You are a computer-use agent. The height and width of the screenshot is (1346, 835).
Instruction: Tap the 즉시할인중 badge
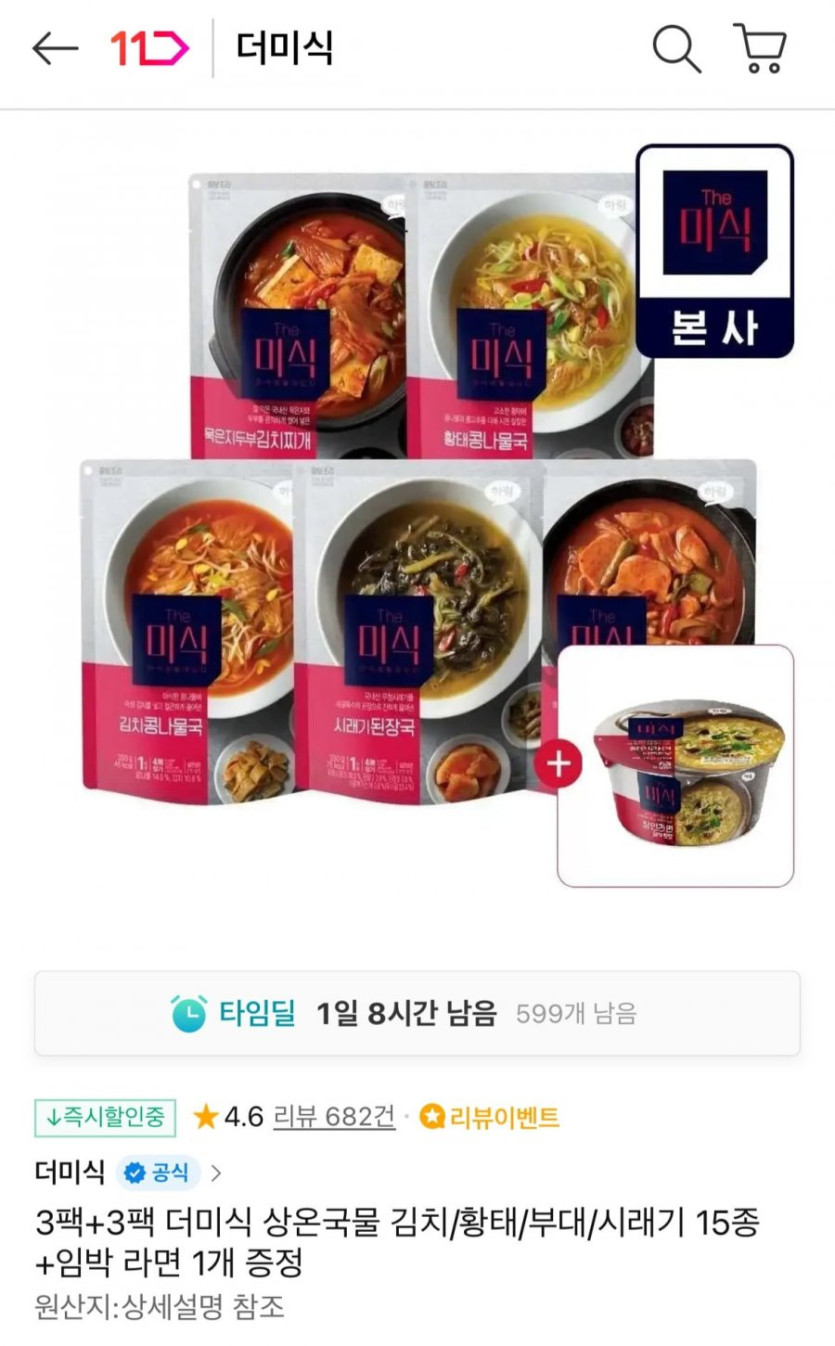pyautogui.click(x=105, y=1117)
